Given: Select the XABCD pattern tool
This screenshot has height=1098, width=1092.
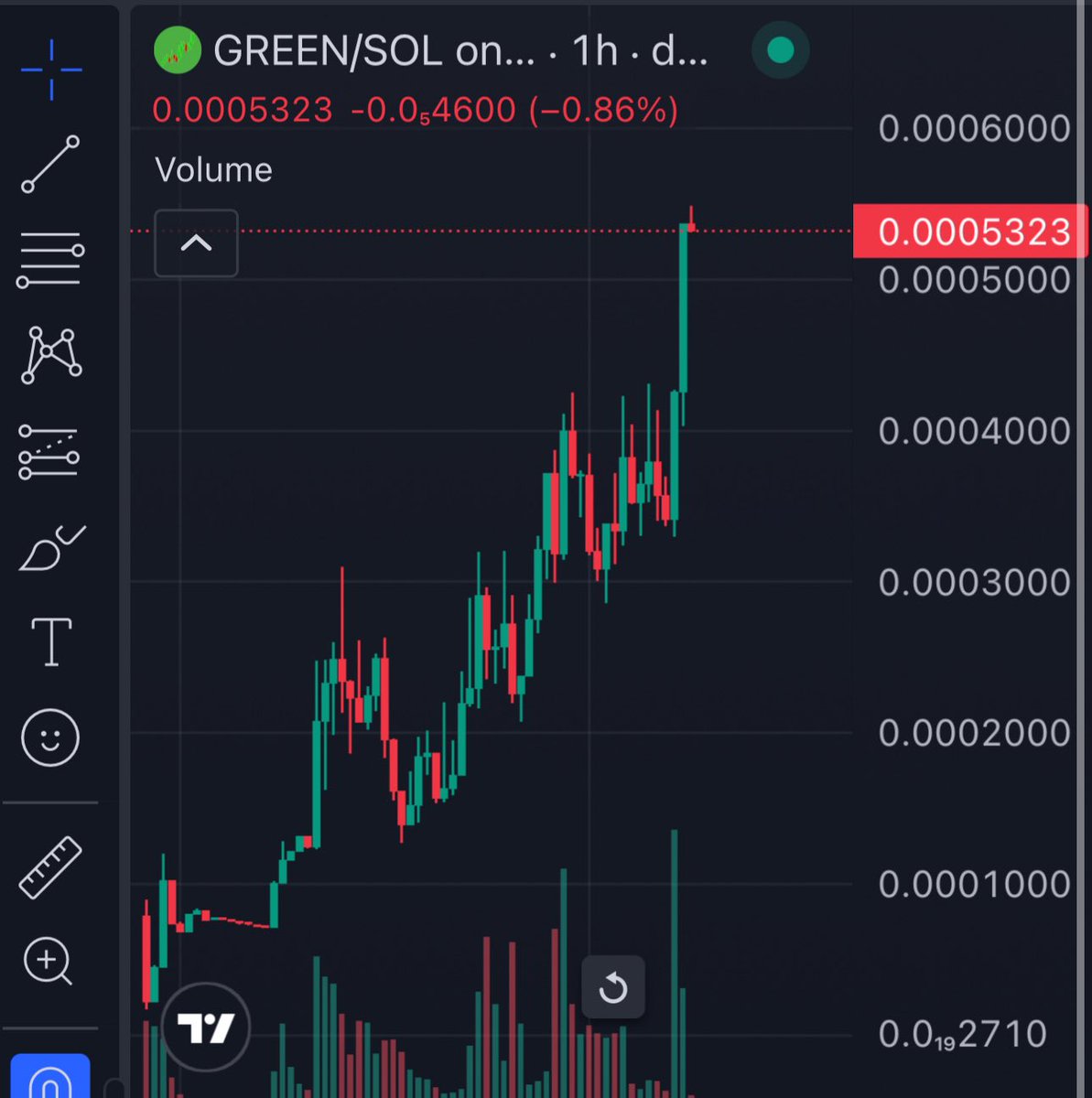Looking at the screenshot, I should coord(51,355).
